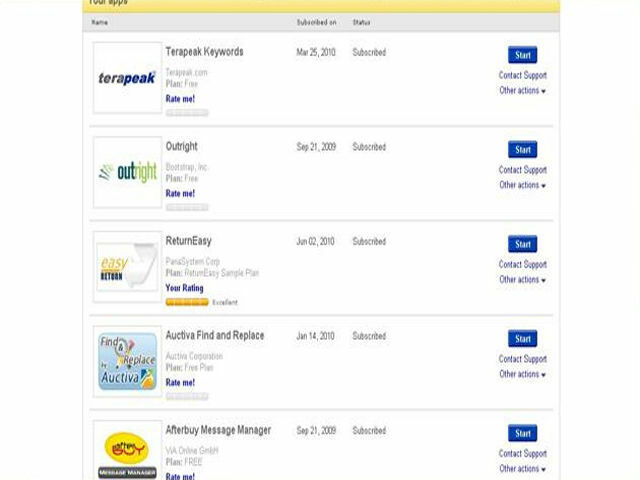Start the Terapeak Keywords app
The image size is (640, 480).
[x=522, y=55]
